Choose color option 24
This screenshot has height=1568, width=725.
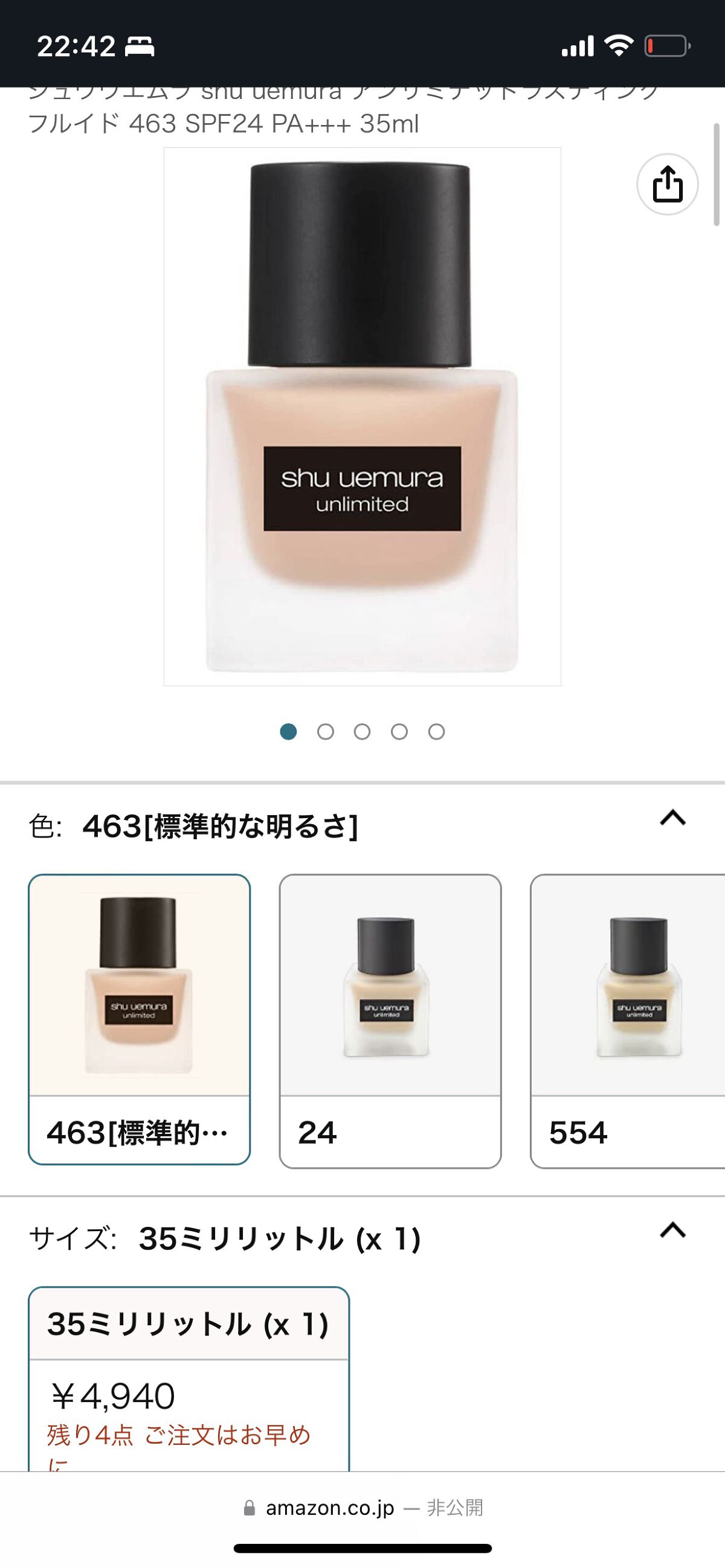tap(390, 1020)
